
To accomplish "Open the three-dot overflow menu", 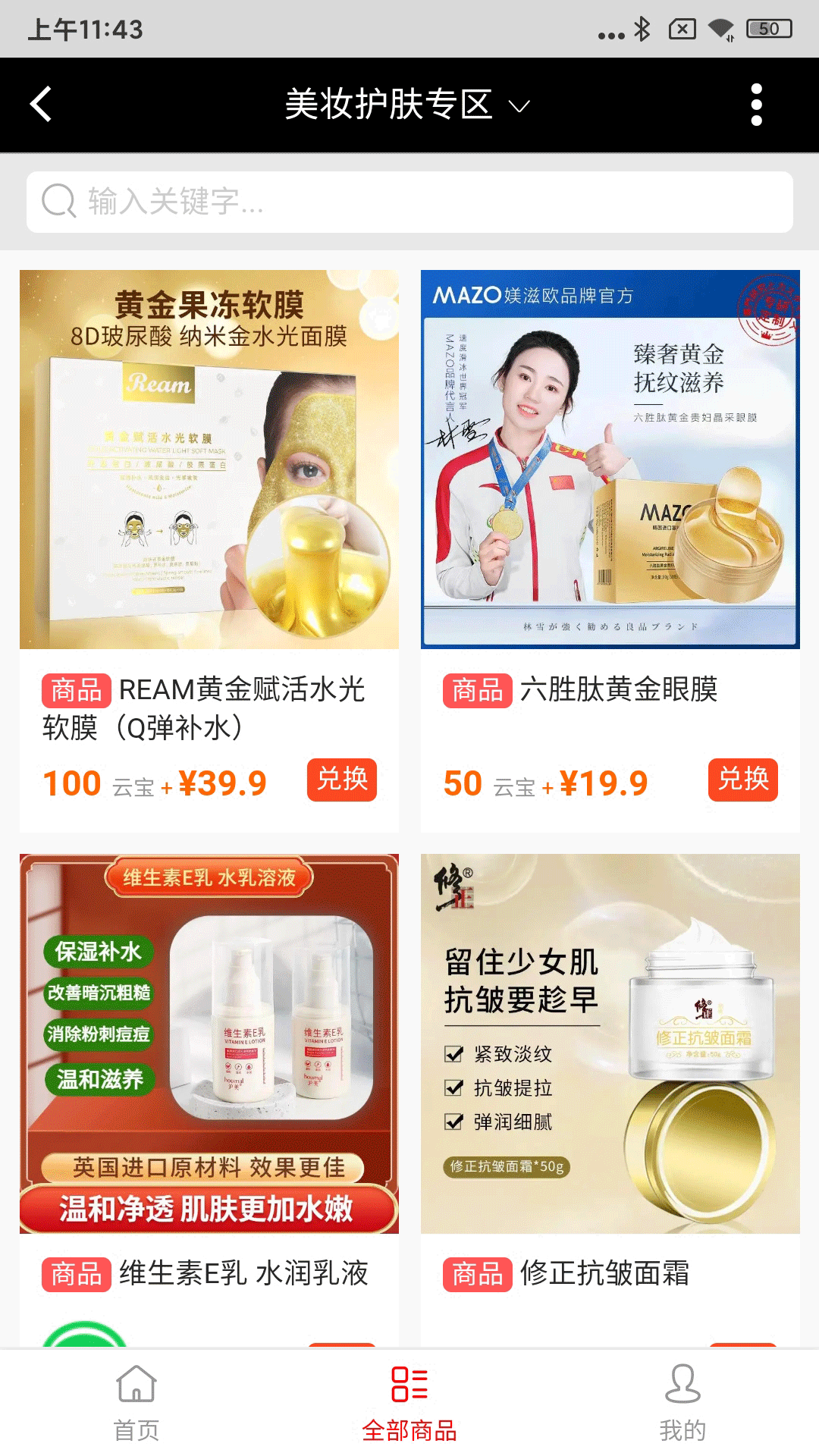I will point(755,105).
